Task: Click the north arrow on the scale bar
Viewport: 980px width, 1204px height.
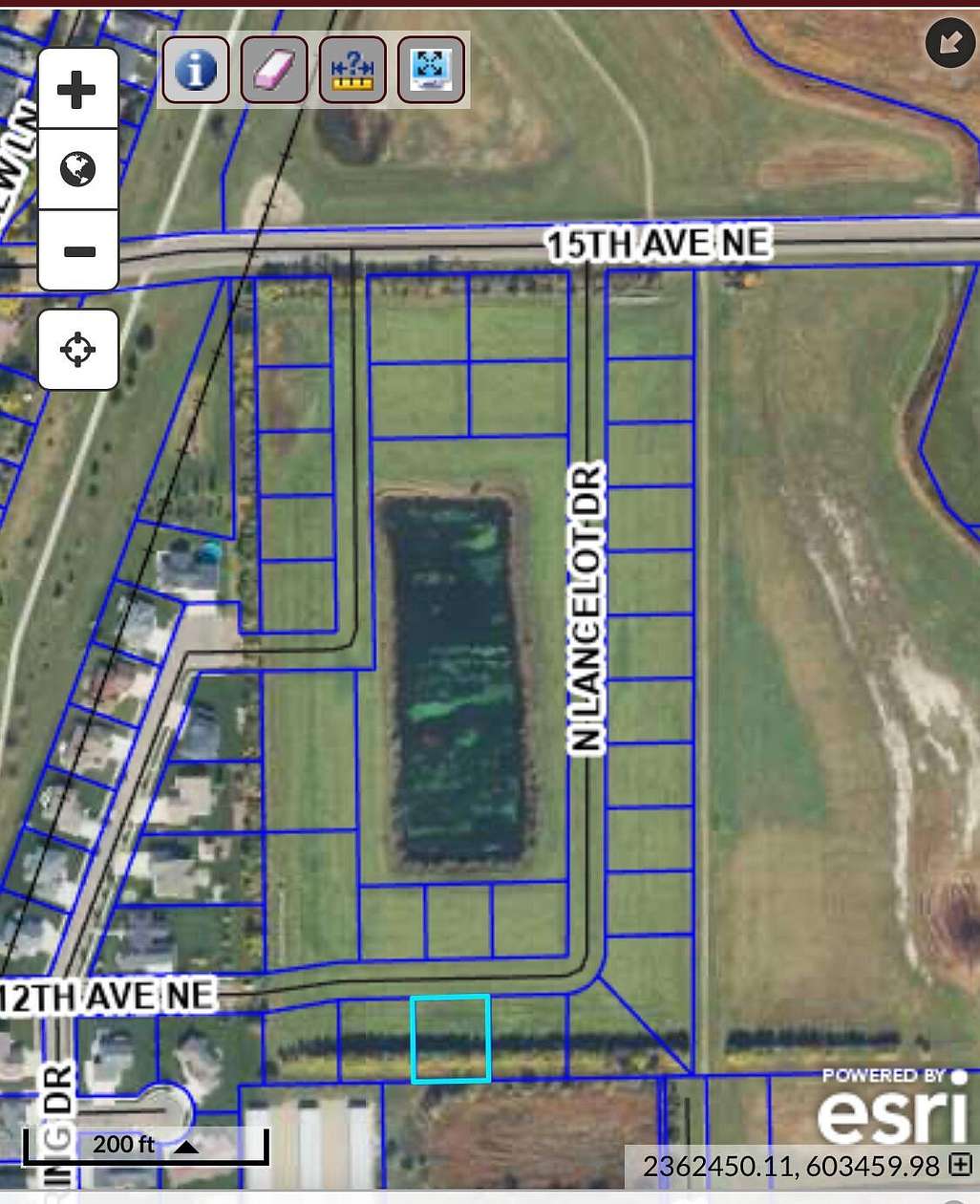Action: [187, 1143]
